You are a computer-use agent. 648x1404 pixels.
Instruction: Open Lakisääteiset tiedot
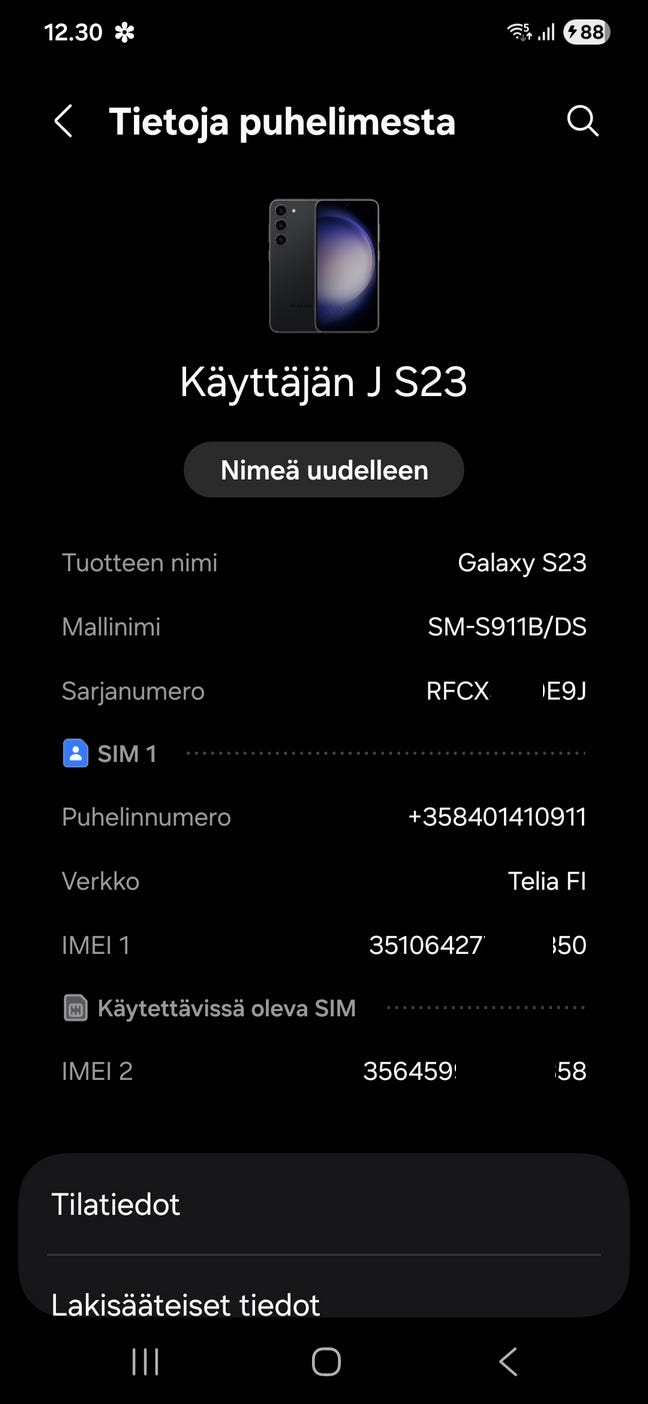[324, 1300]
